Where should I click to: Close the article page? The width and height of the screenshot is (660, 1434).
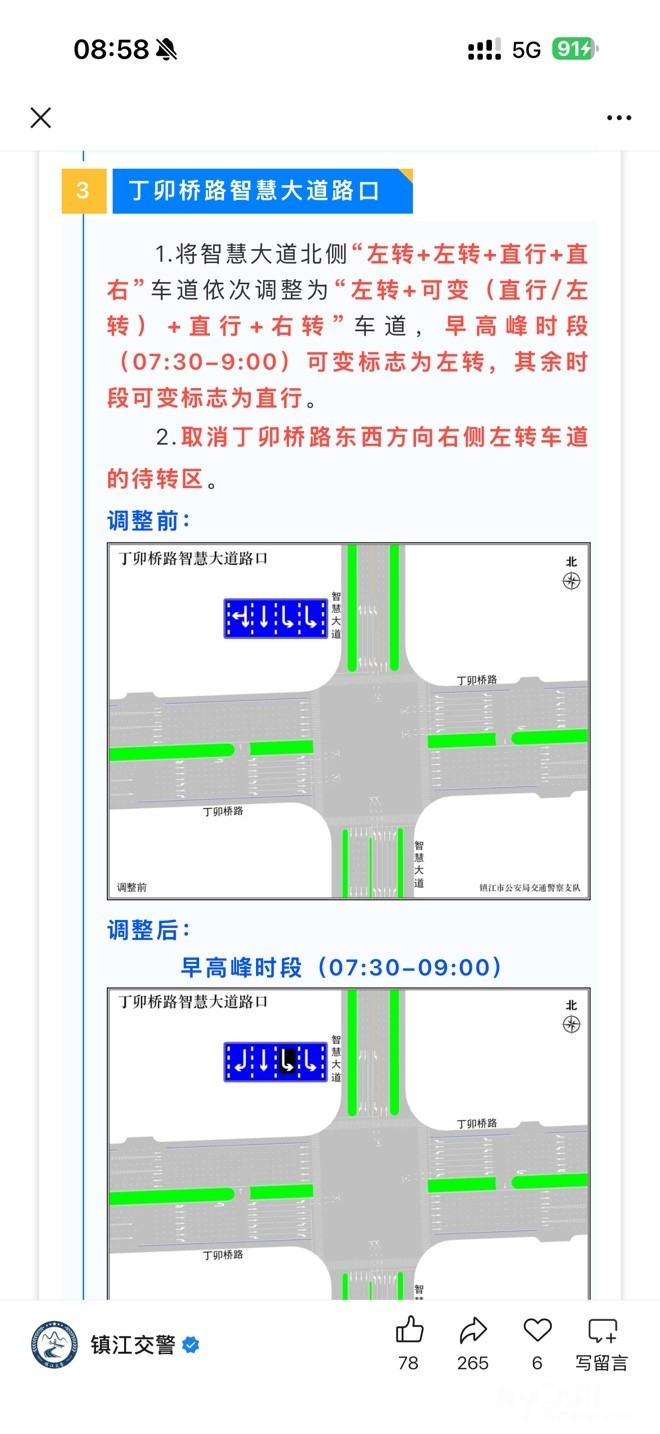40,118
